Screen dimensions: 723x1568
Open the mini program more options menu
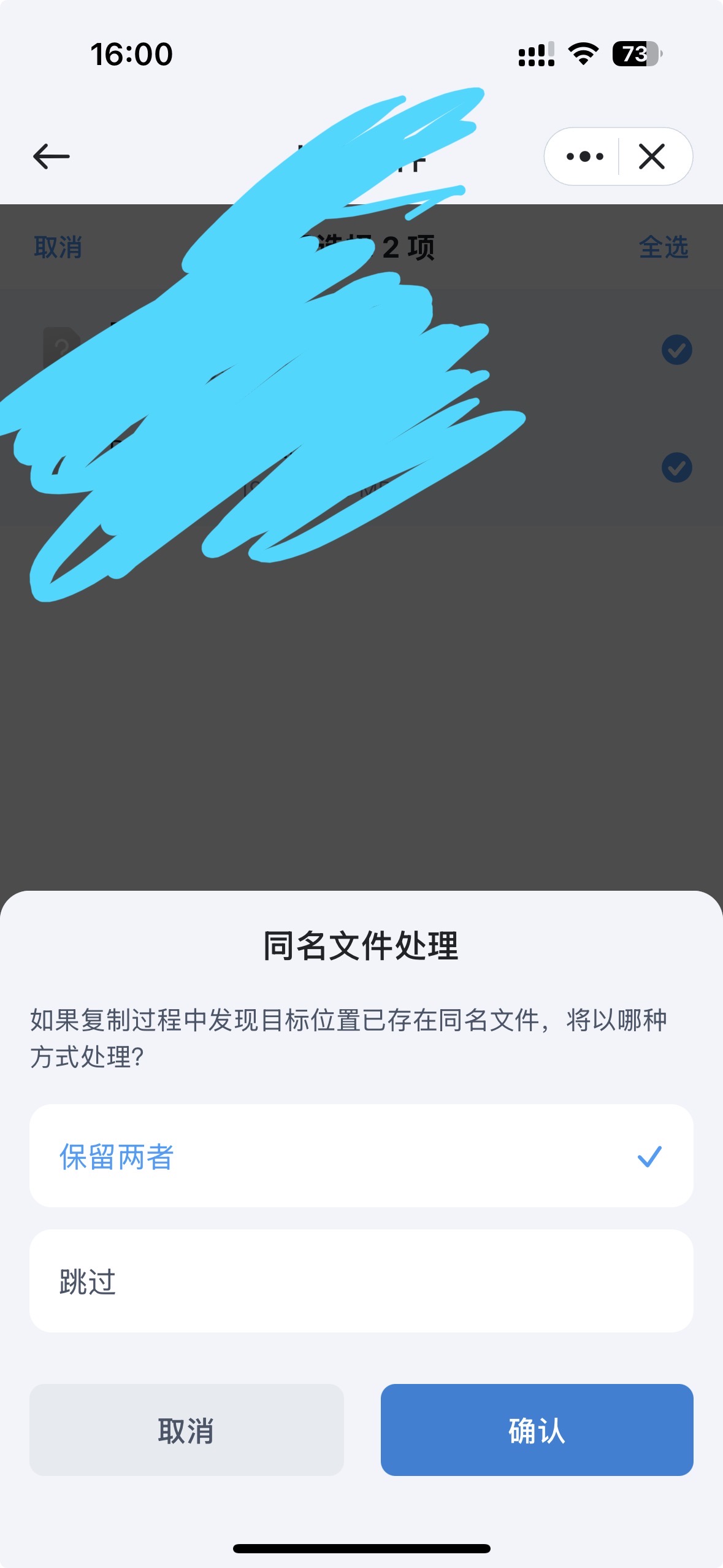tap(584, 156)
